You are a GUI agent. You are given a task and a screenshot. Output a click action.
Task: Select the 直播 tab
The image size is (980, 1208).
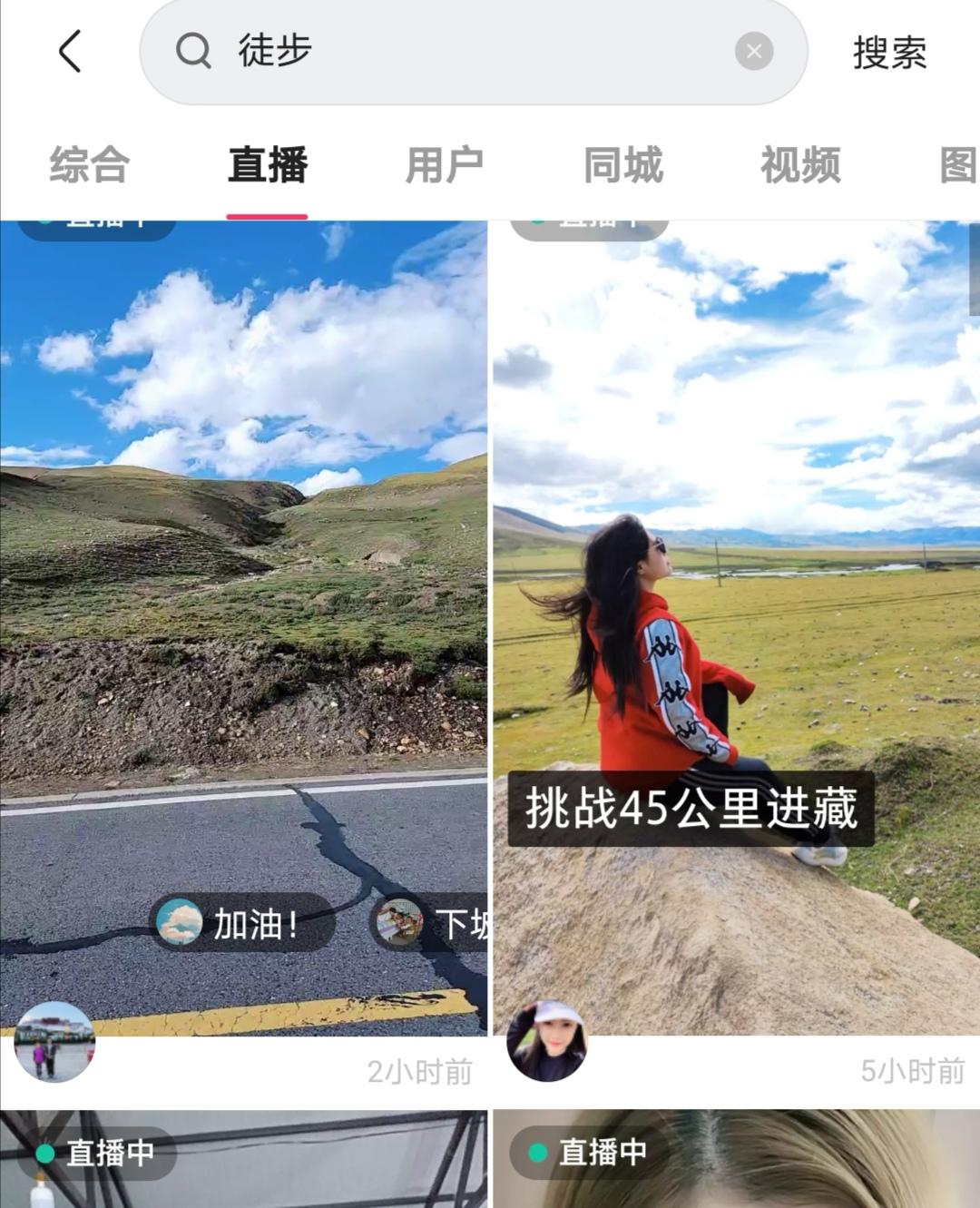pyautogui.click(x=267, y=165)
